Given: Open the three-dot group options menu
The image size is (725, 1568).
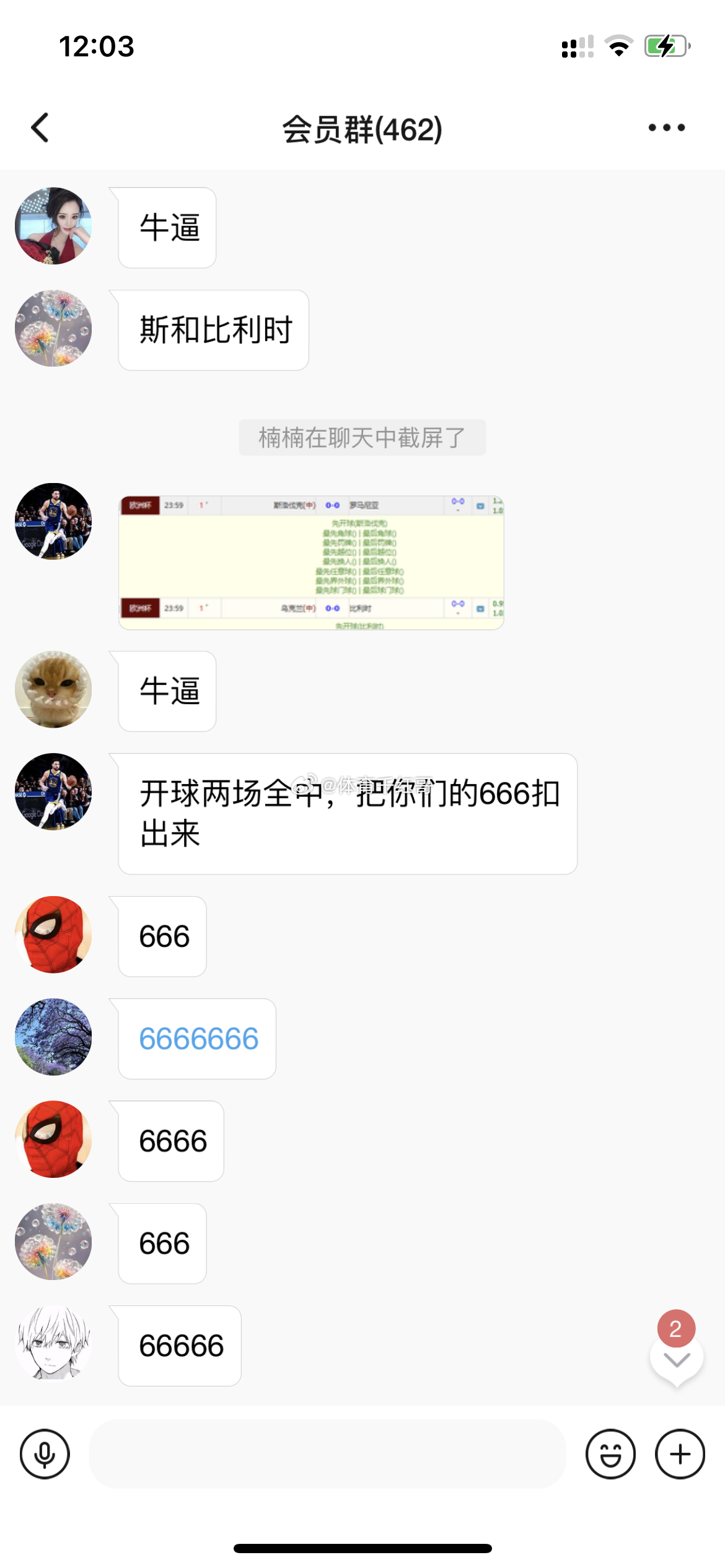Looking at the screenshot, I should pos(667,128).
